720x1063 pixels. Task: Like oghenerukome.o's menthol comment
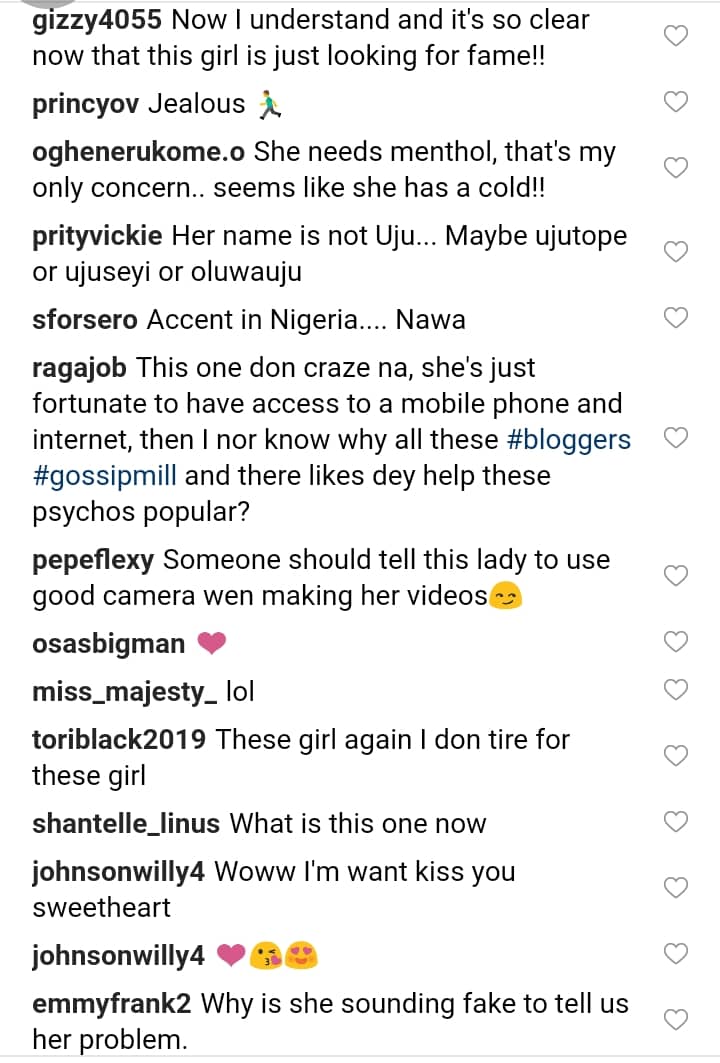[x=677, y=168]
